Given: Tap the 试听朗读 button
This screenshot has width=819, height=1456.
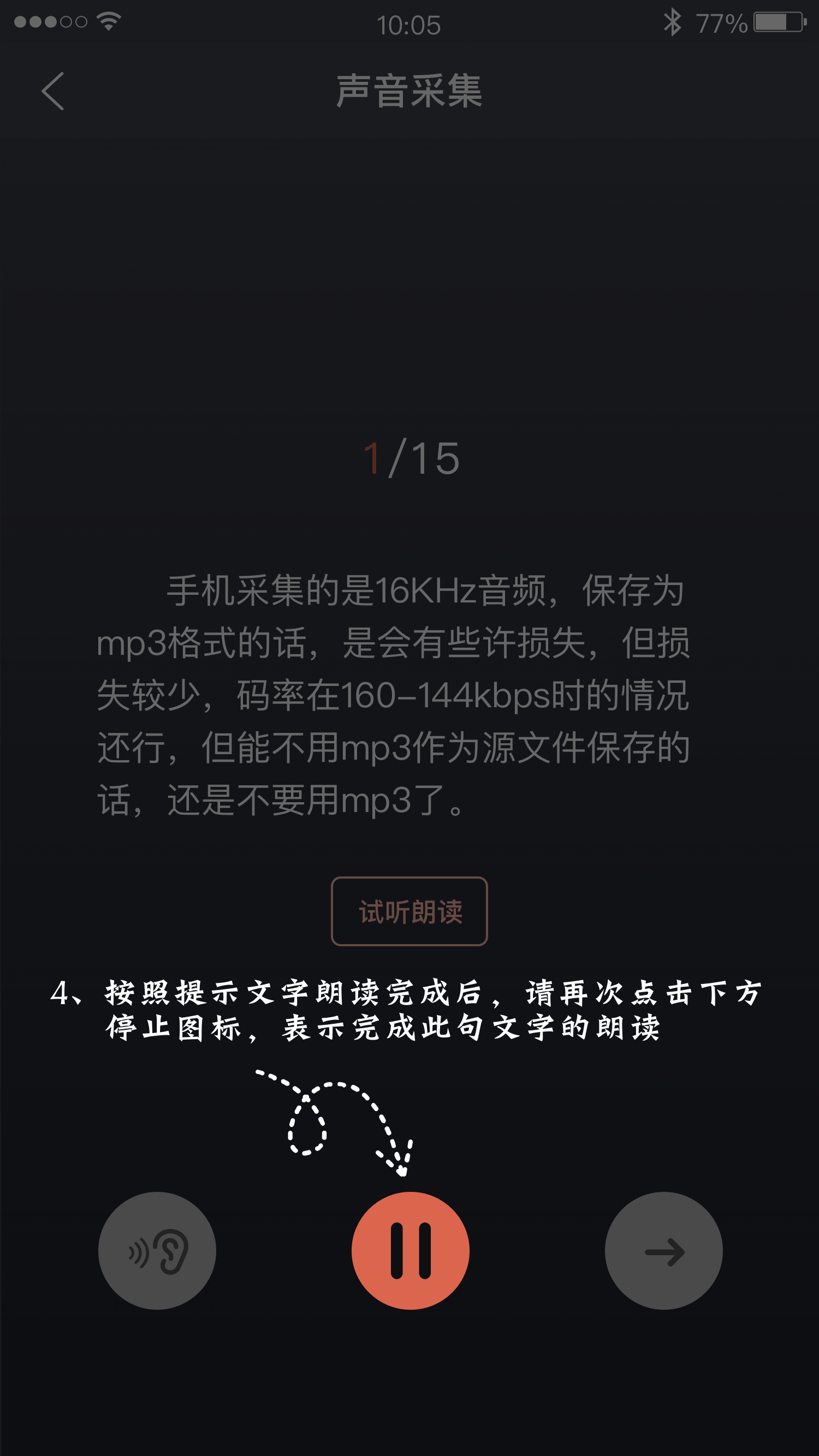Looking at the screenshot, I should click(409, 911).
